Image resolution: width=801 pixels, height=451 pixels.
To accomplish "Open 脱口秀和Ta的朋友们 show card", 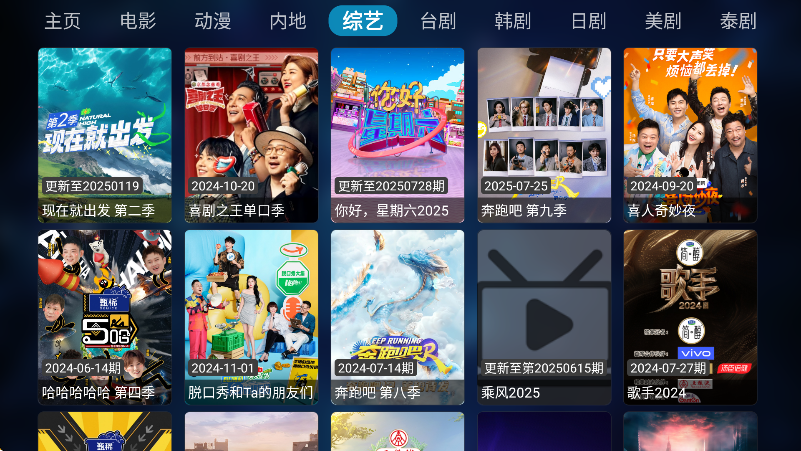I will [x=251, y=317].
